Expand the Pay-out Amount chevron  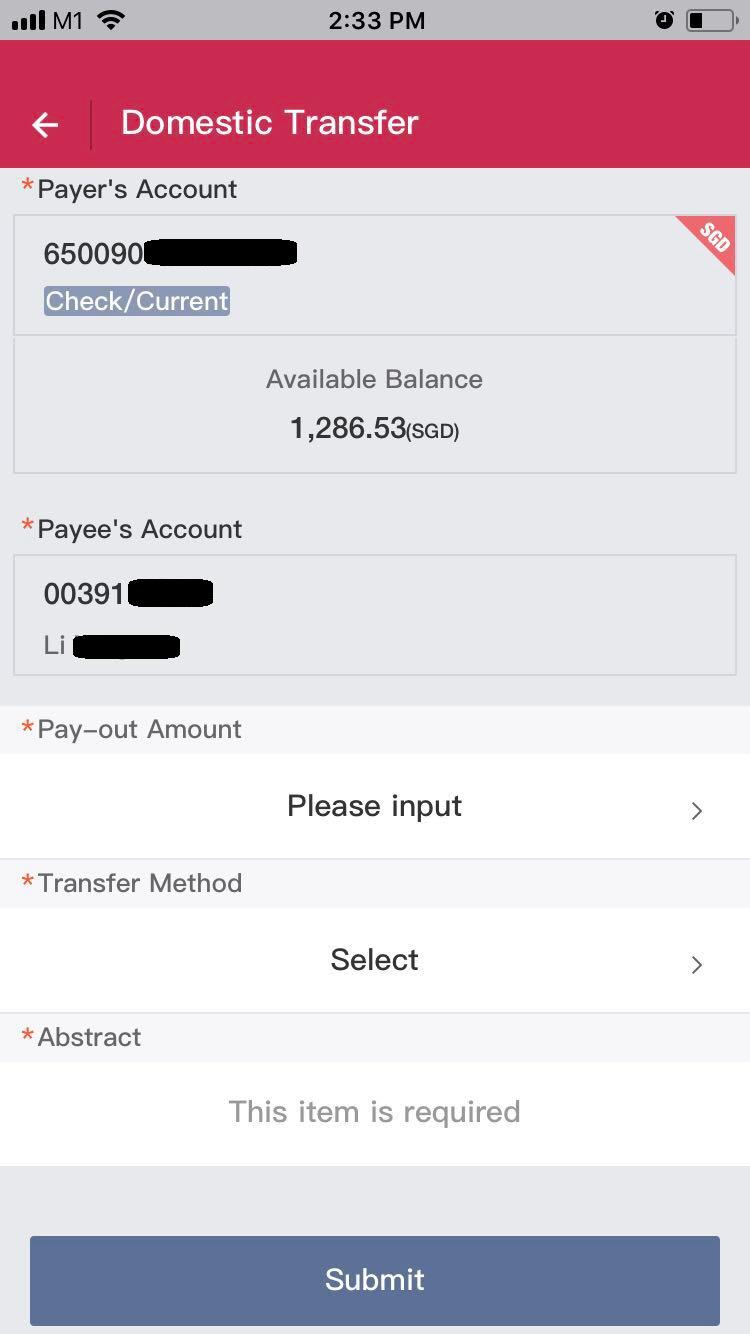tap(697, 811)
